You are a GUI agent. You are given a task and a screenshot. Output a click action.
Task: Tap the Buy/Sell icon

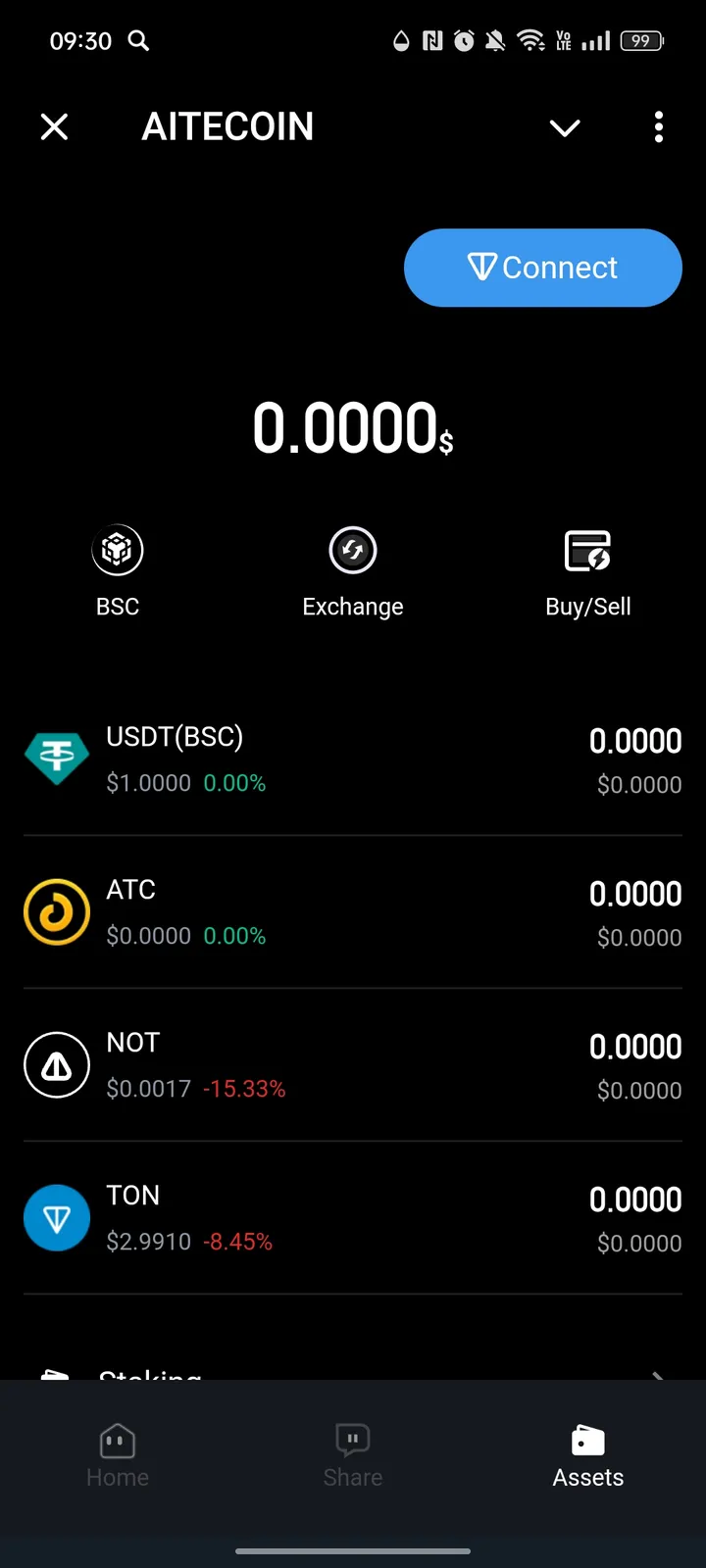(x=587, y=549)
